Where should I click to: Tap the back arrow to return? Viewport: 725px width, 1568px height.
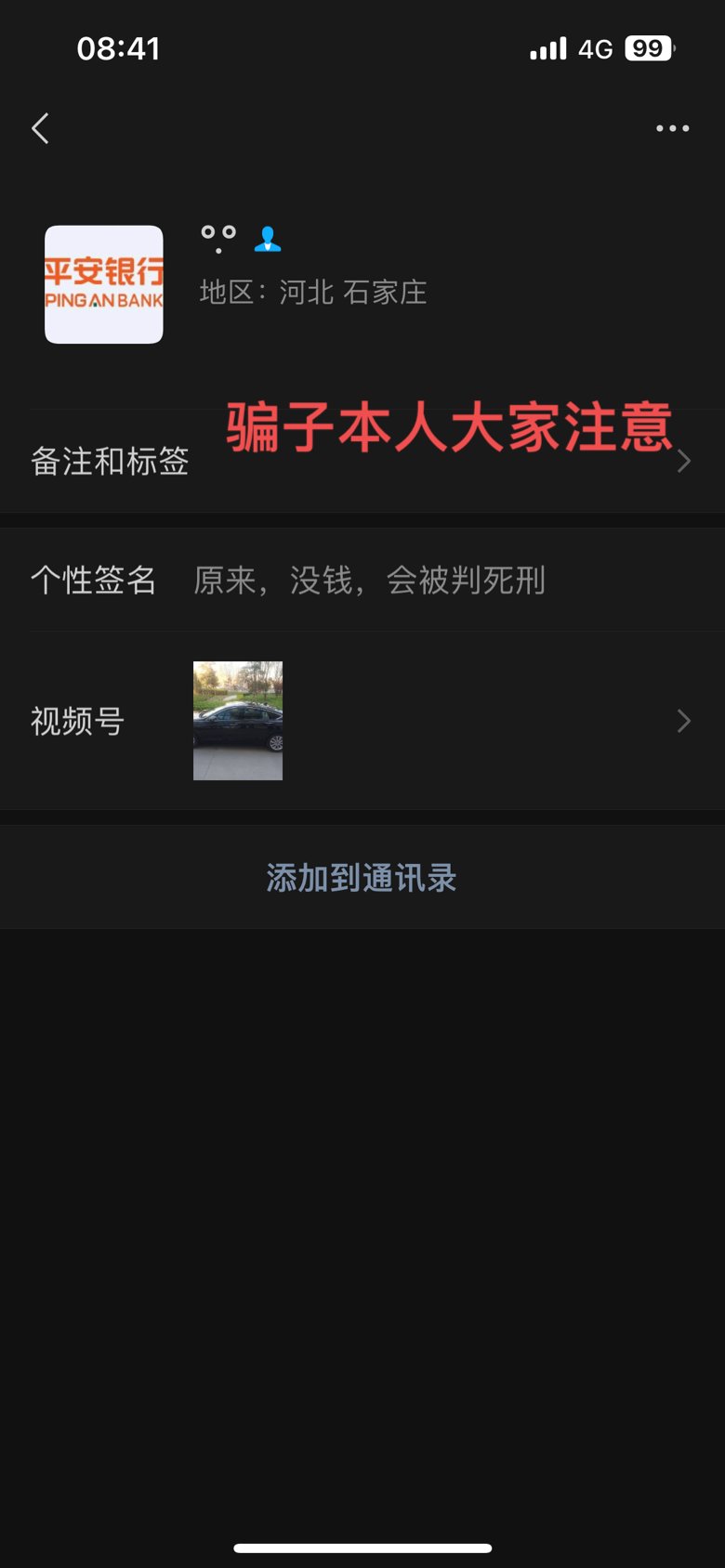pyautogui.click(x=41, y=128)
